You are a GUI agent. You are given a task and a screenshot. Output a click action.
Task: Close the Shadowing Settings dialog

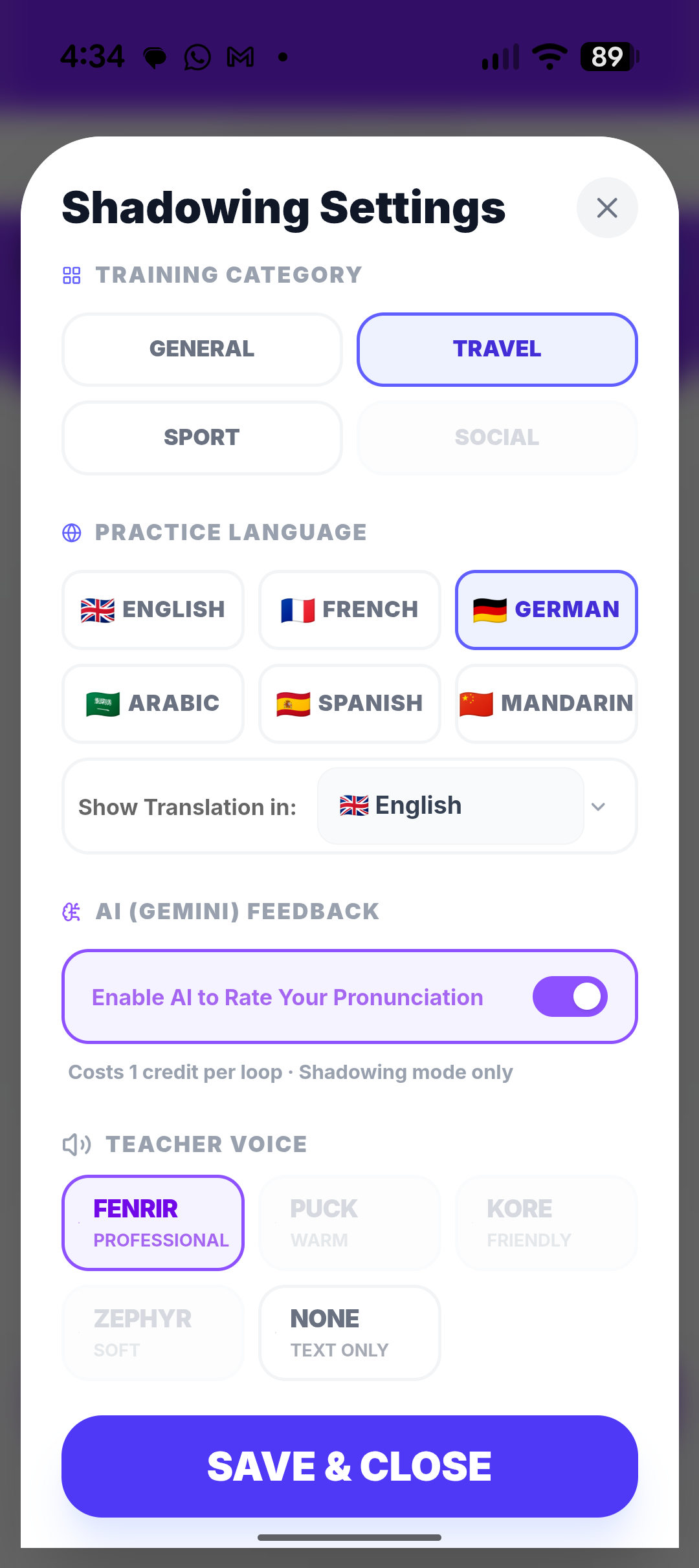607,208
